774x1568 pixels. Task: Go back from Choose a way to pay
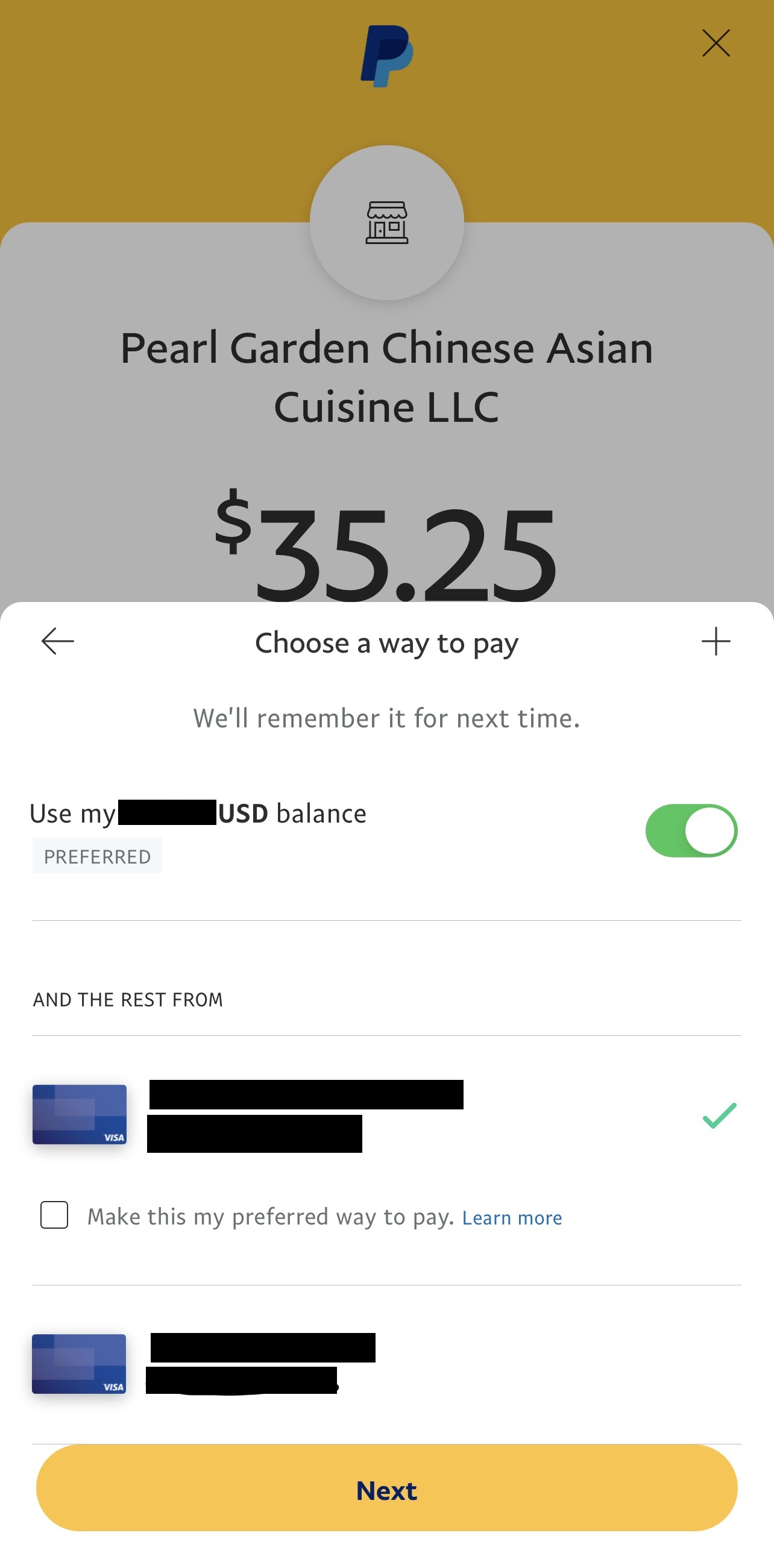[58, 642]
